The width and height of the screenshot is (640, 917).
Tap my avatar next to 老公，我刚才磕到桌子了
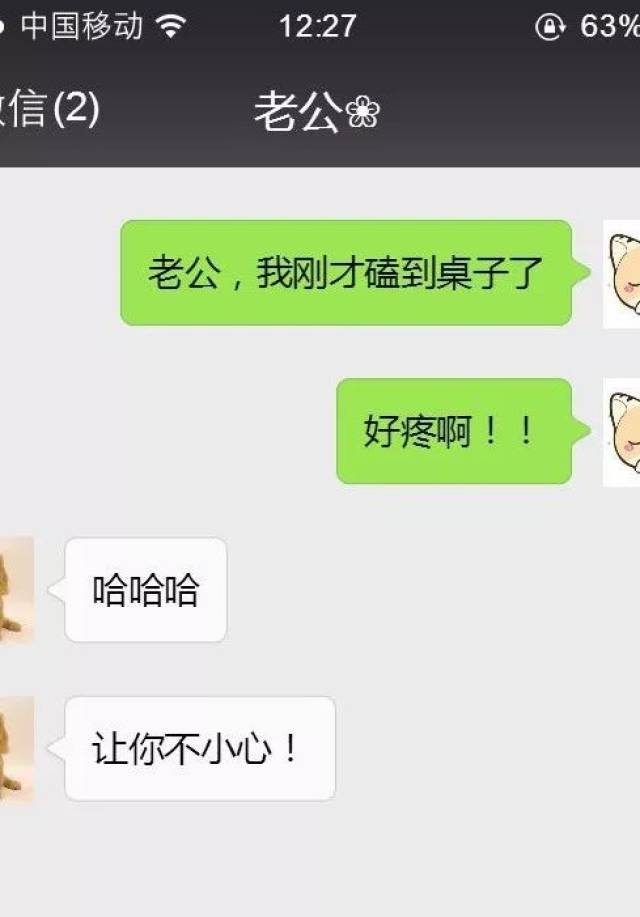pyautogui.click(x=621, y=273)
